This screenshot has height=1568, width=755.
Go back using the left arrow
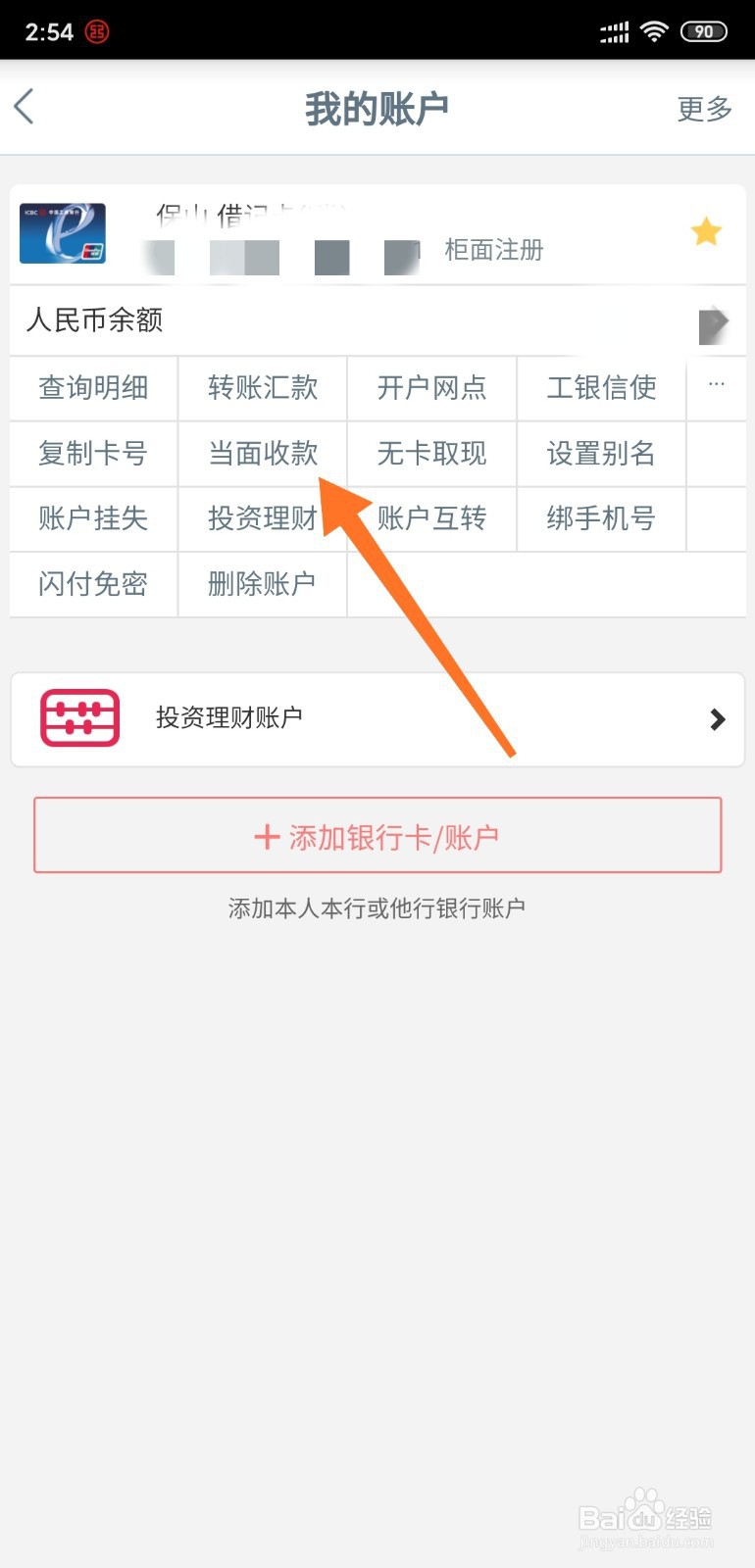point(24,108)
